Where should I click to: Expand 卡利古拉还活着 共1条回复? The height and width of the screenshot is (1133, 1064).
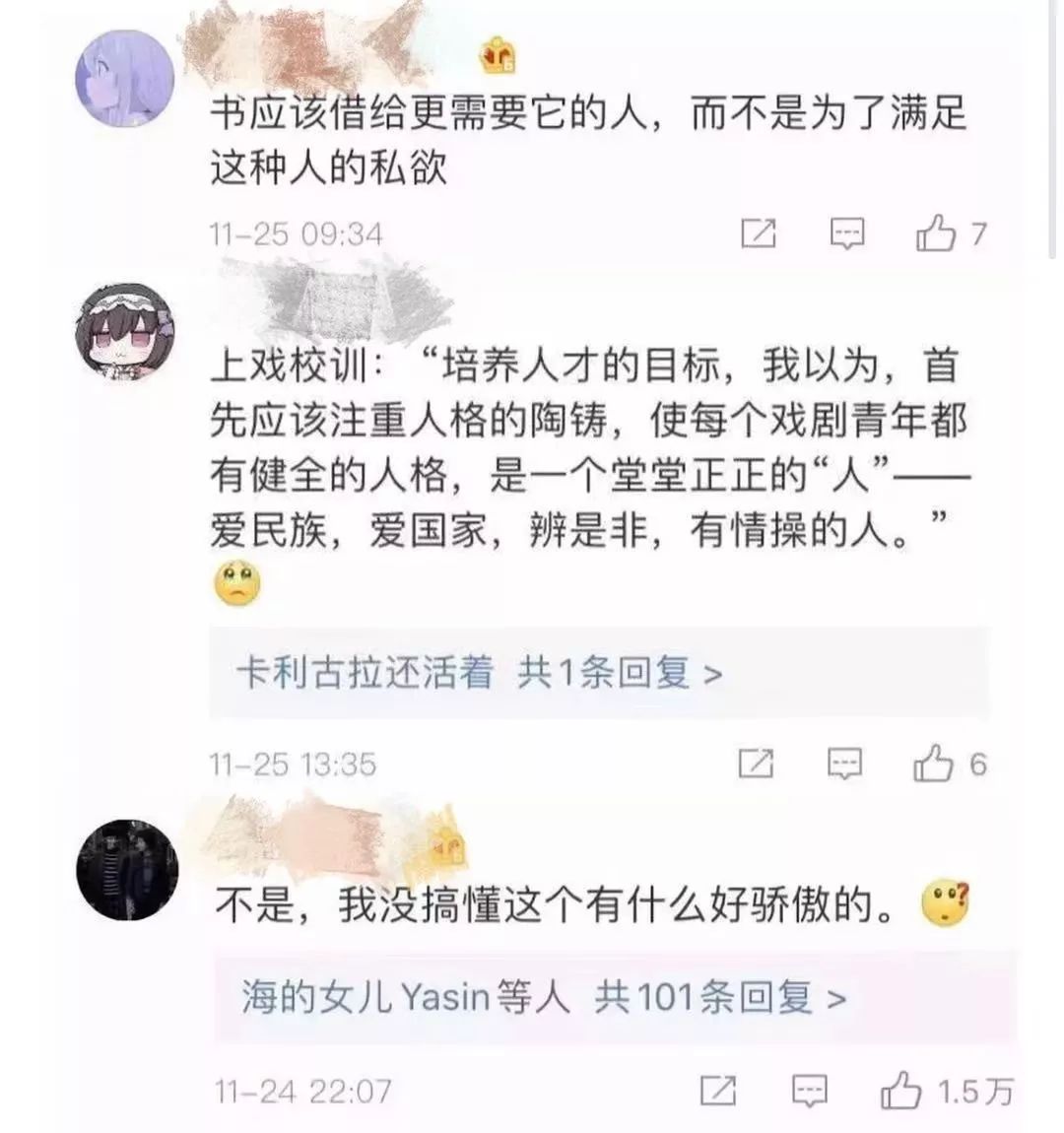pos(480,673)
